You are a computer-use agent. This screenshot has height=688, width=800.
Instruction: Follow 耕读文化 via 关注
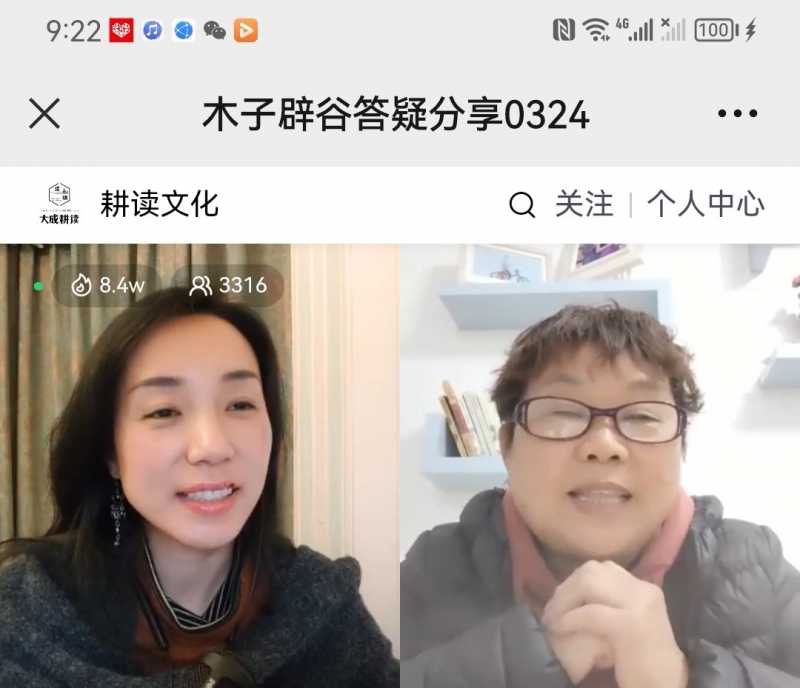pyautogui.click(x=584, y=205)
